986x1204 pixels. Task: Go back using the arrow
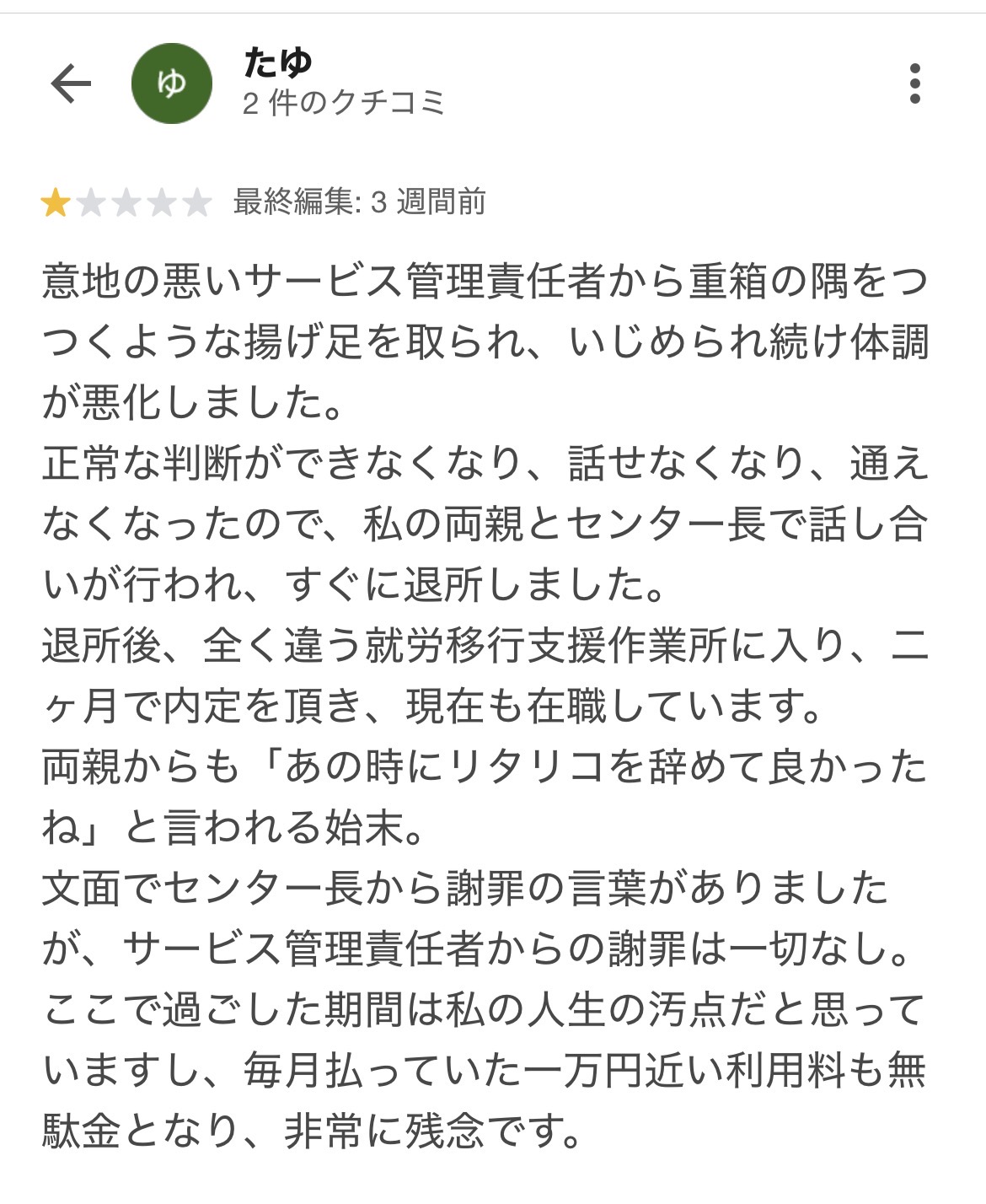[71, 83]
